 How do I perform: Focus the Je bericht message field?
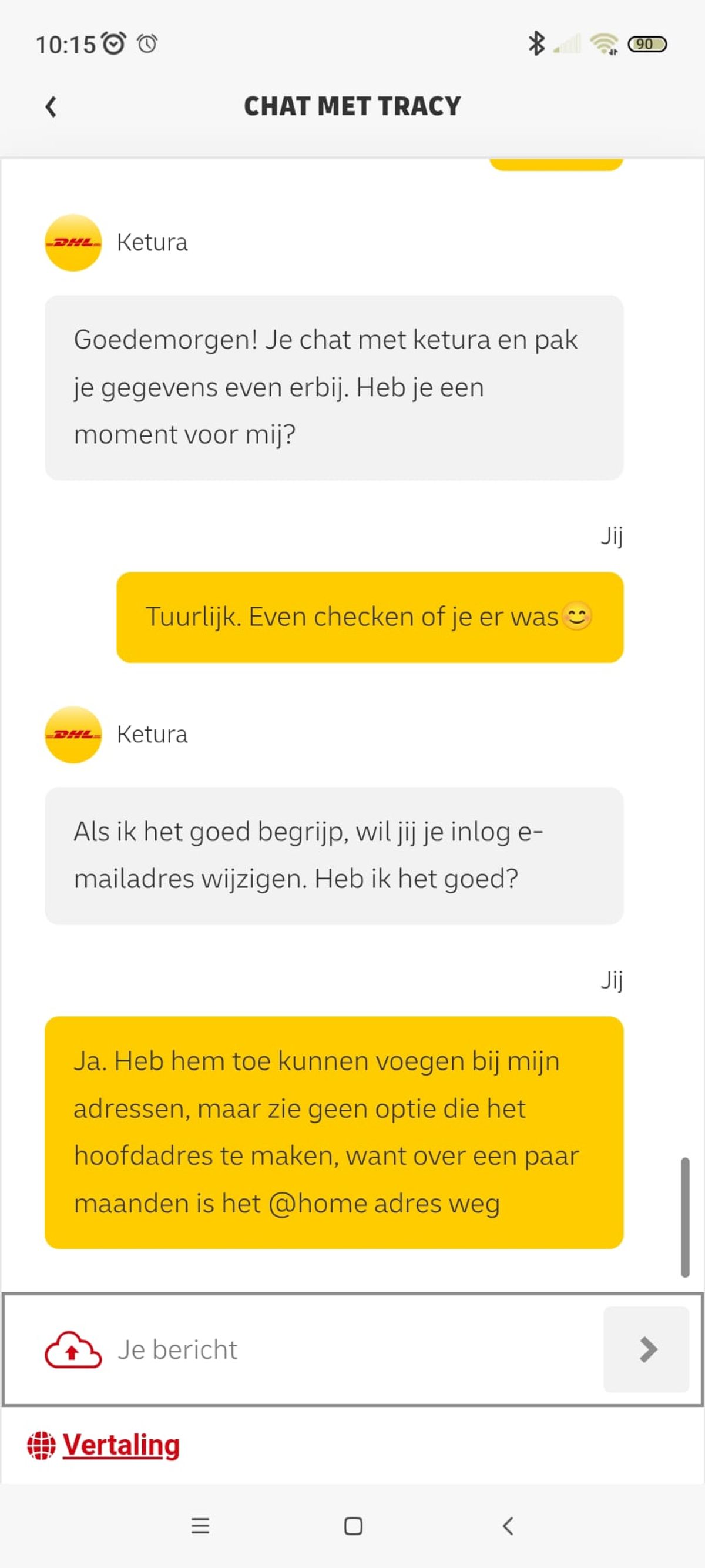pyautogui.click(x=353, y=1349)
